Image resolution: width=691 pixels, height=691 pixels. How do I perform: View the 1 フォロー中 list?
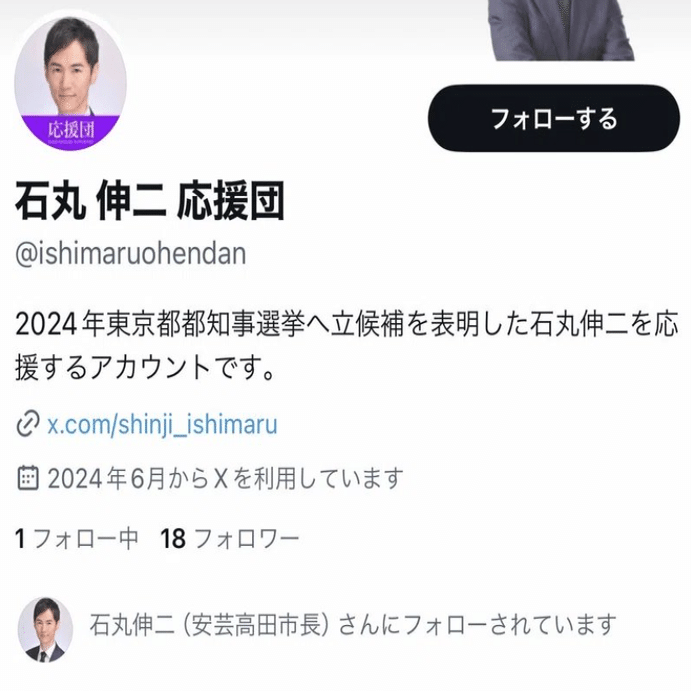click(77, 539)
